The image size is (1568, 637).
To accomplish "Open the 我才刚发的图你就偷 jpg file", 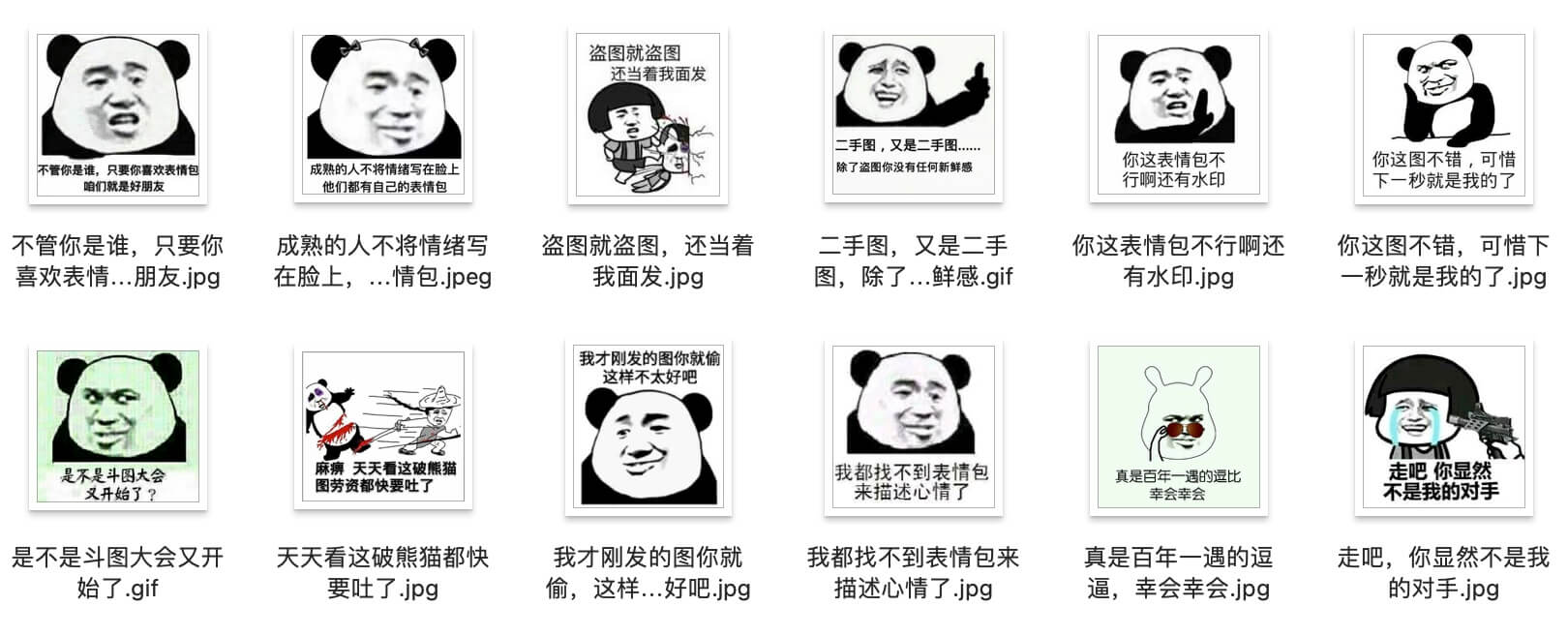I will (x=648, y=427).
